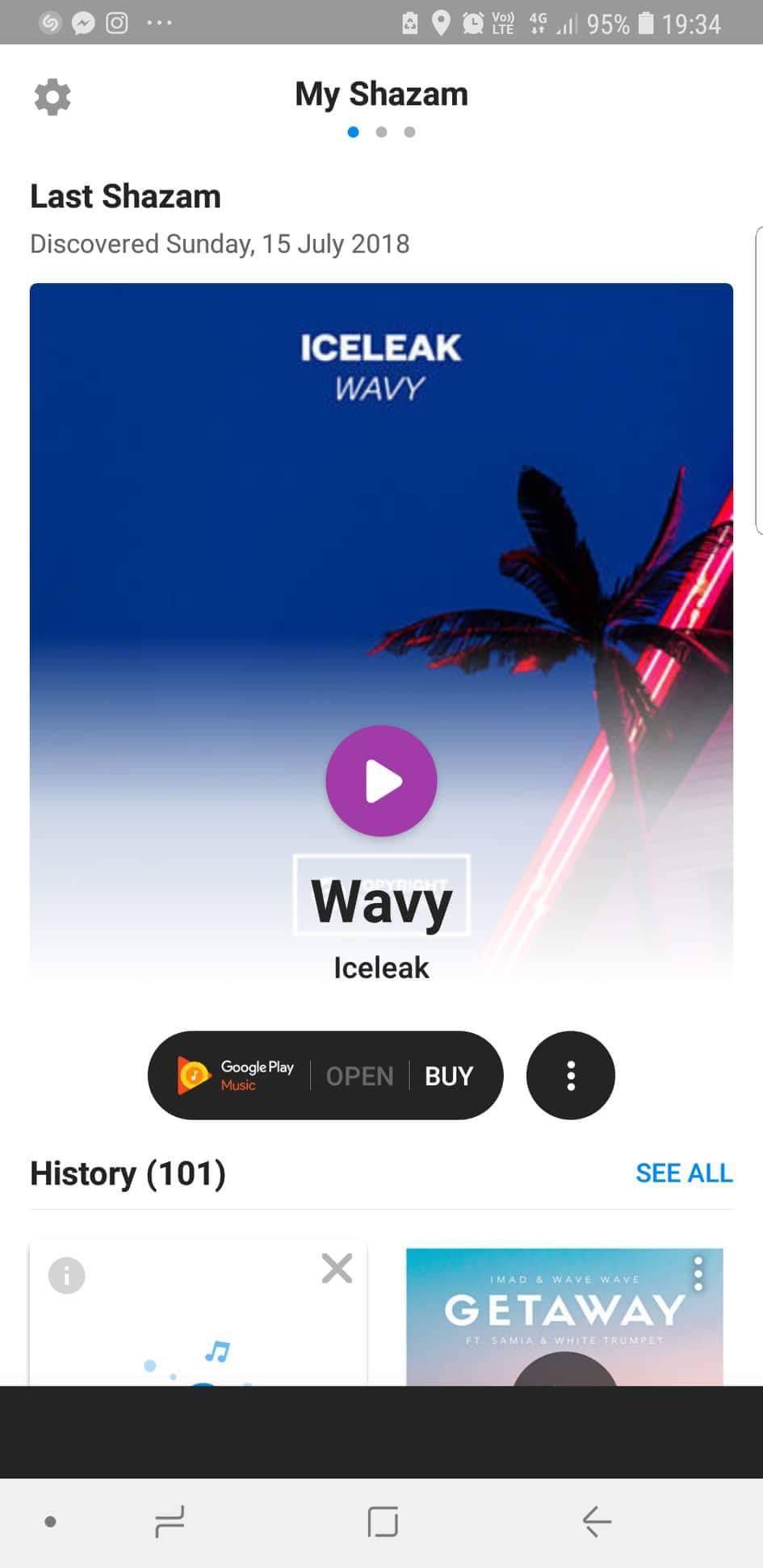Viewport: 763px width, 1568px height.
Task: Open Shazam settings gear
Action: 52,97
